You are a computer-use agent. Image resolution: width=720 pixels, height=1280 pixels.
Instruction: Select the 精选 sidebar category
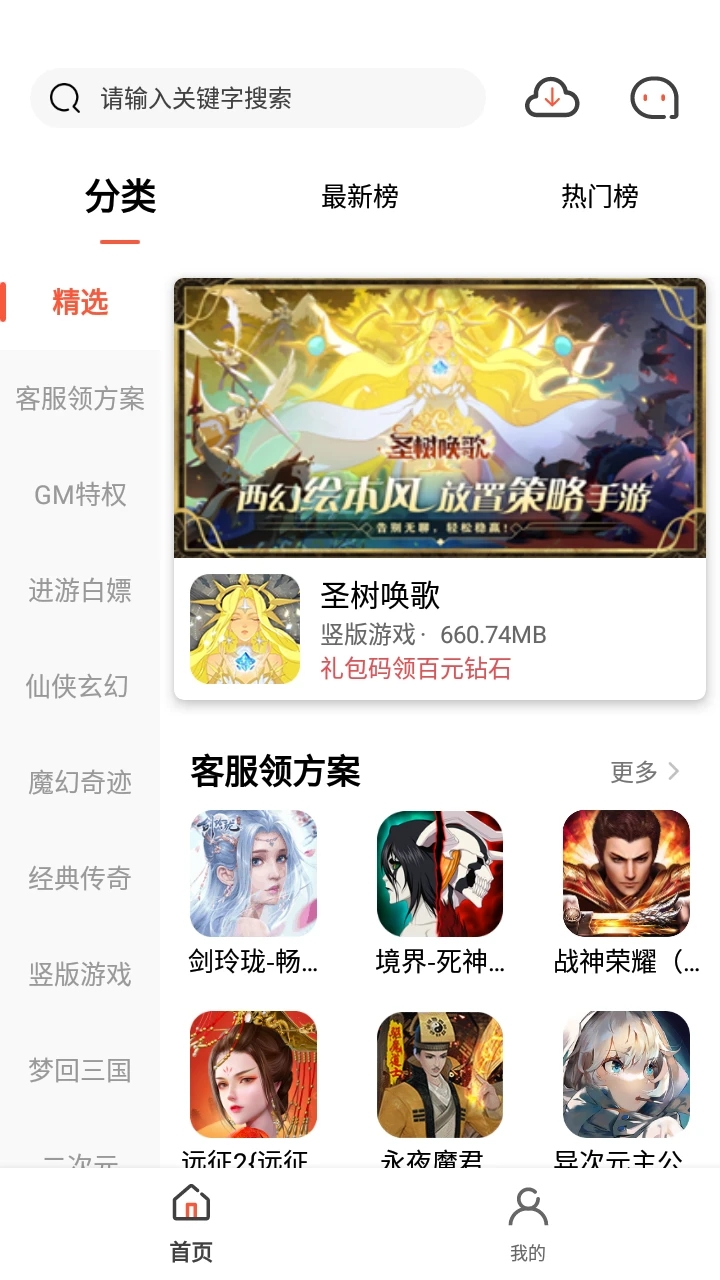77,303
